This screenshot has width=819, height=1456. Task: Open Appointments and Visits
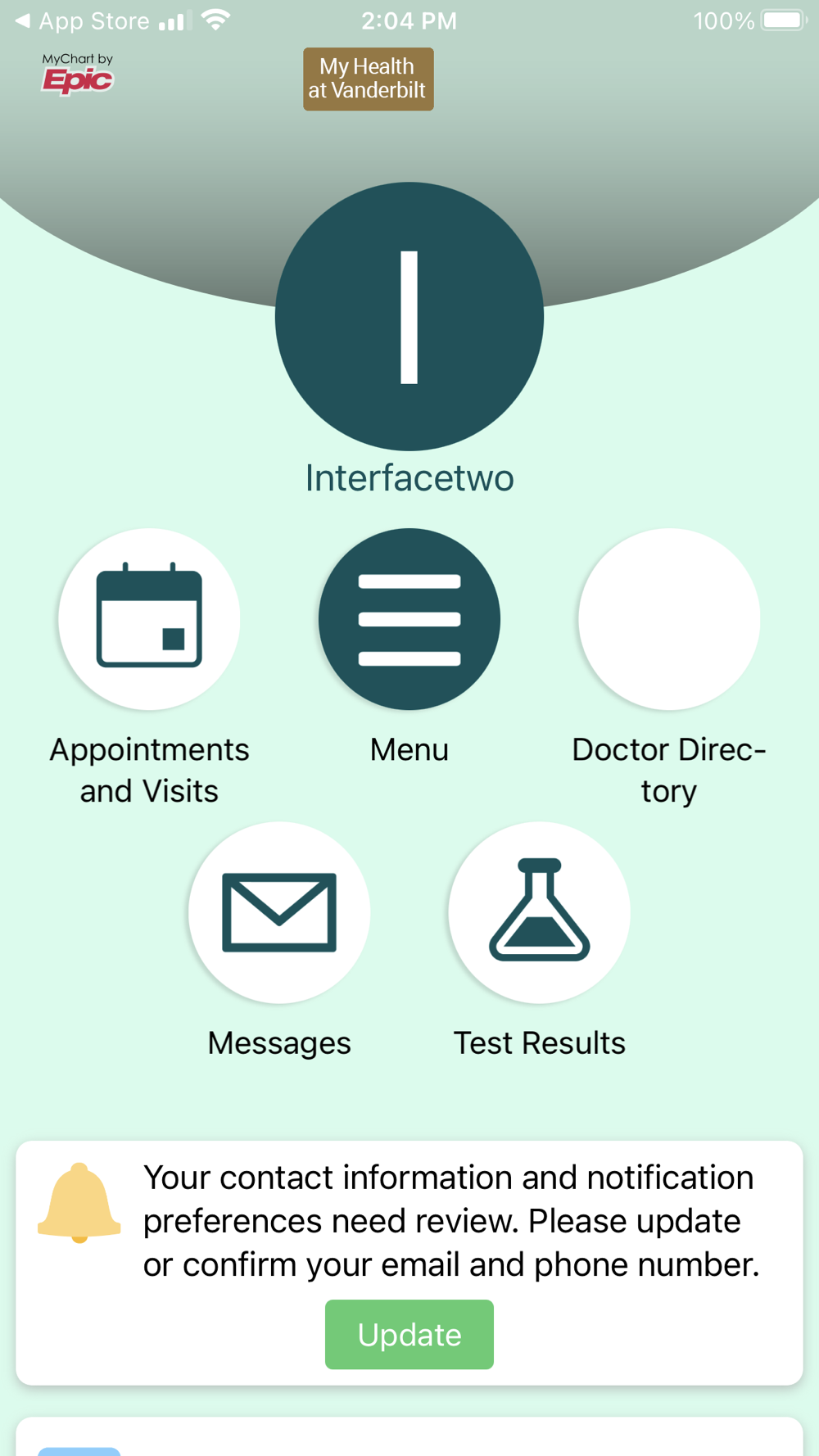click(x=149, y=619)
